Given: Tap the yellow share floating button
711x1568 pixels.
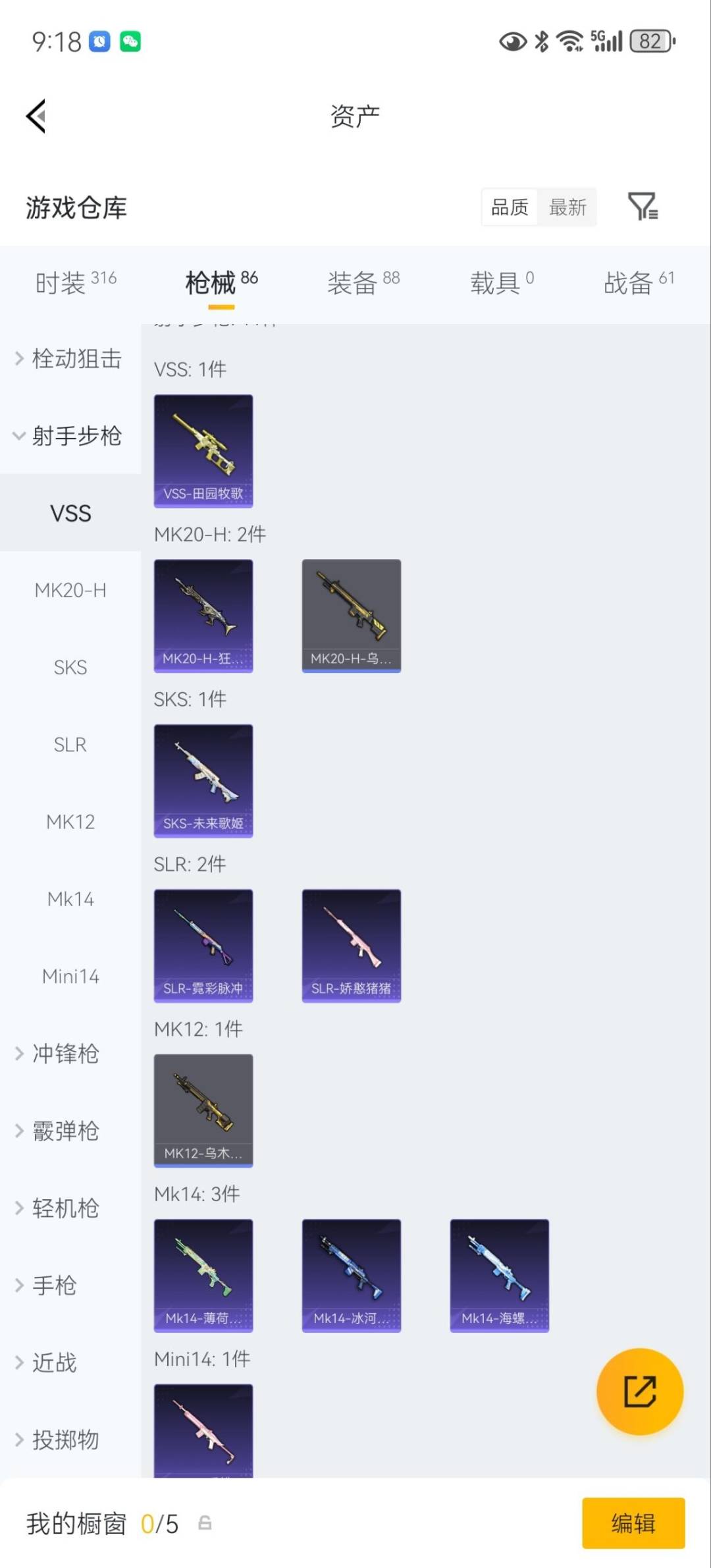Looking at the screenshot, I should point(639,1393).
